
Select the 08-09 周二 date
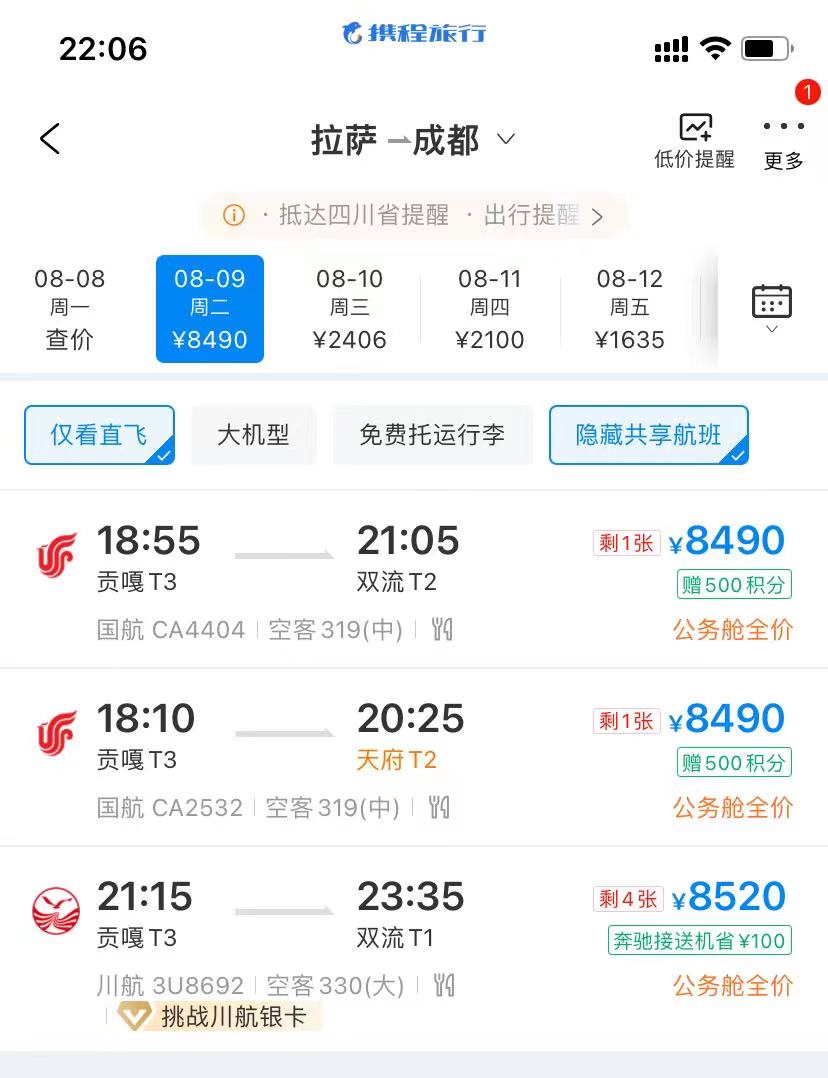coord(210,309)
